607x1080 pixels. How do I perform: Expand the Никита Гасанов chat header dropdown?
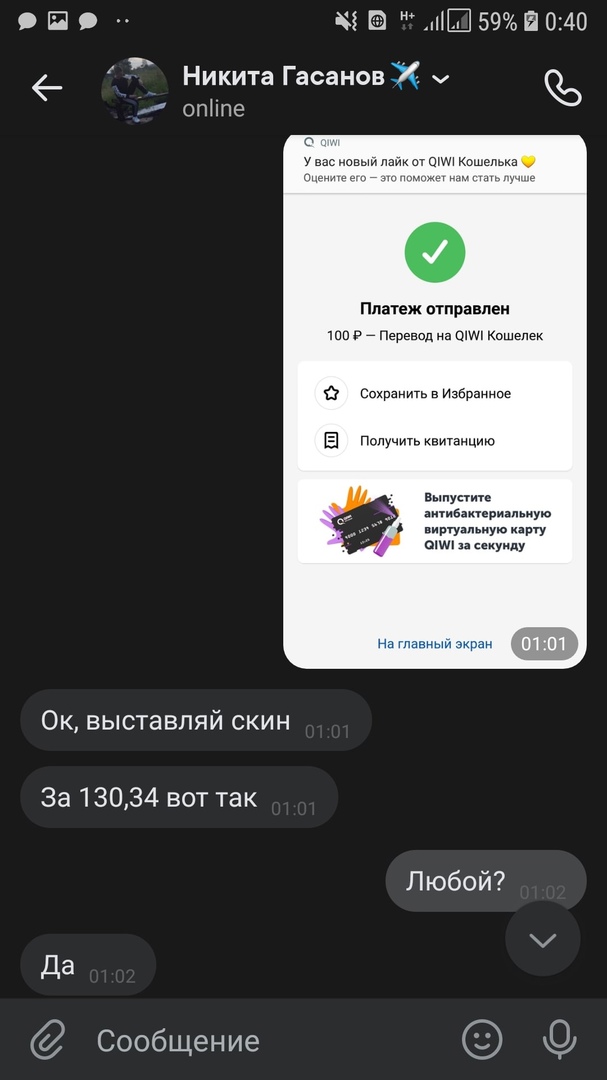click(440, 78)
